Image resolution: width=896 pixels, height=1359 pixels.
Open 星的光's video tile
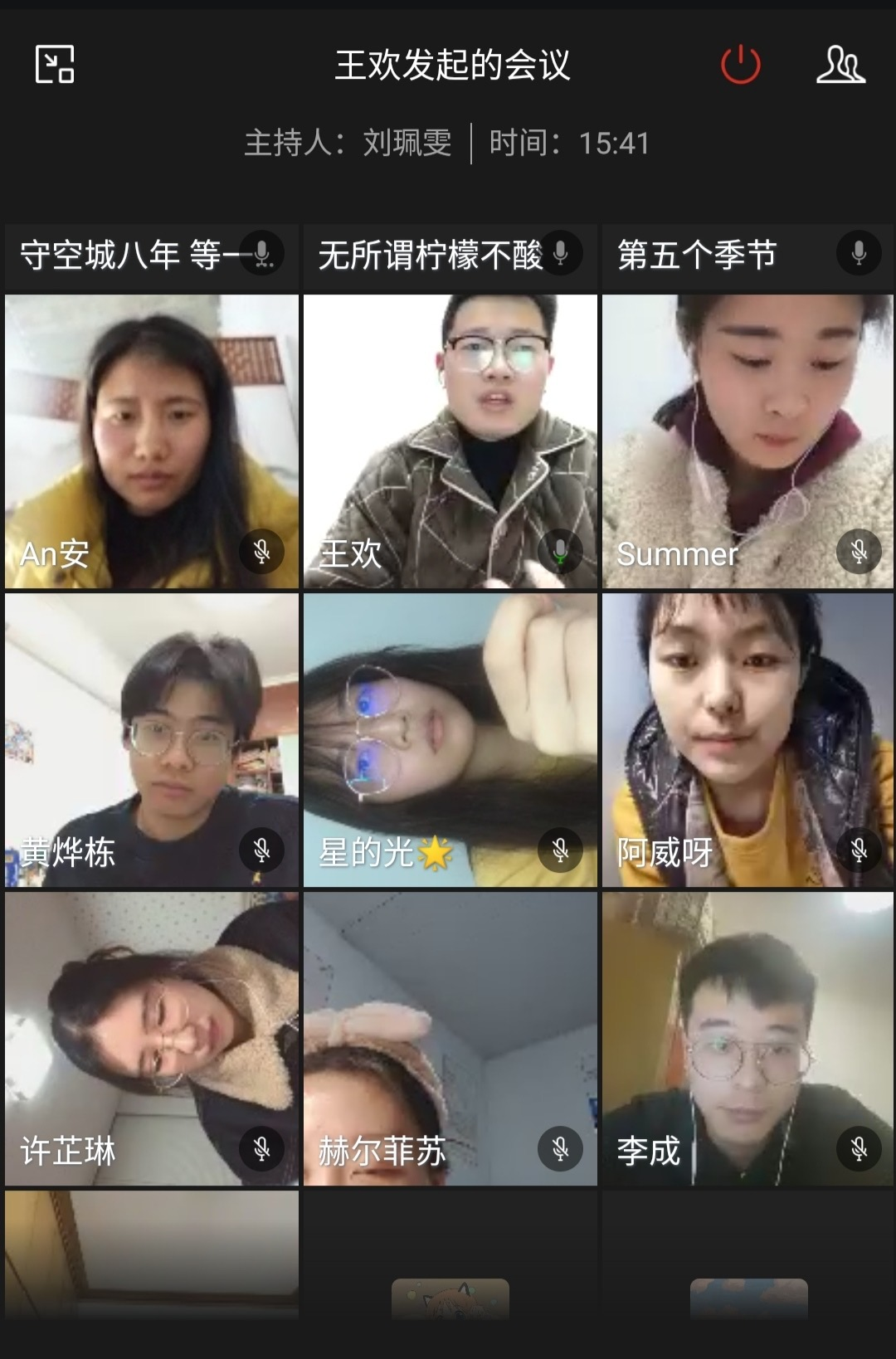pos(450,740)
